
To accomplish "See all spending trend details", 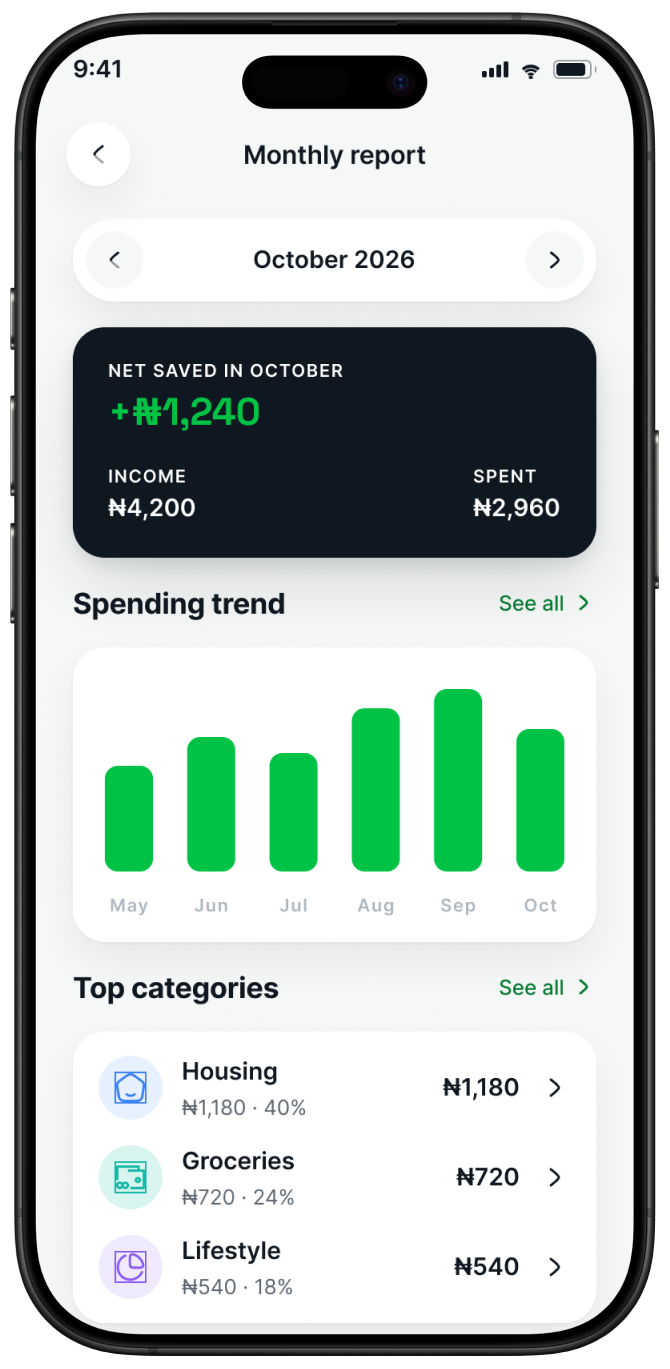I will coord(545,603).
